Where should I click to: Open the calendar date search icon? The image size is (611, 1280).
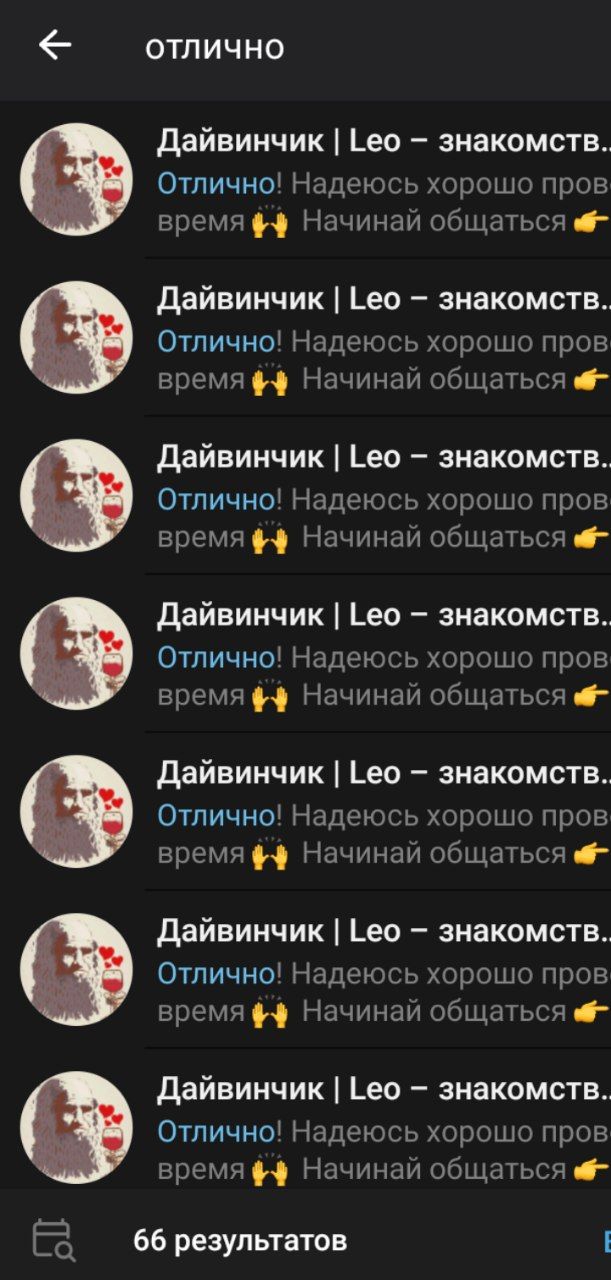pyautogui.click(x=52, y=1239)
